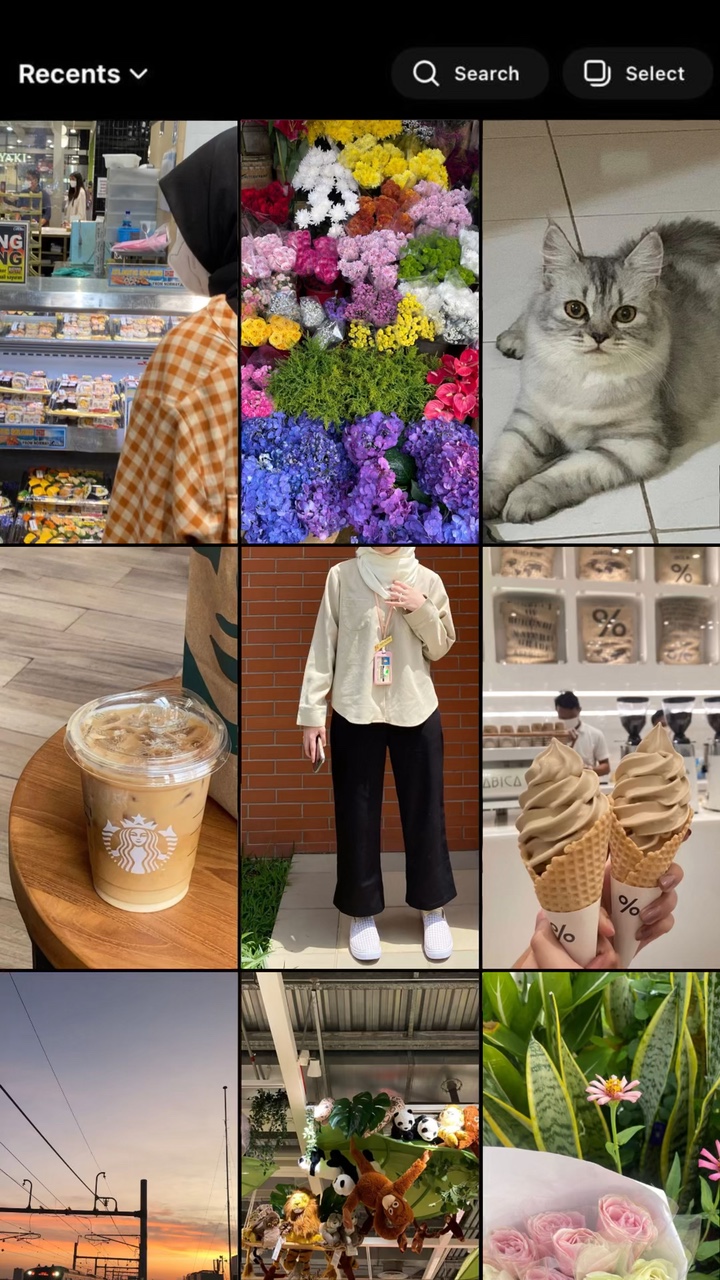Open the brick wall outfit photo
720x1280 pixels.
click(x=360, y=757)
